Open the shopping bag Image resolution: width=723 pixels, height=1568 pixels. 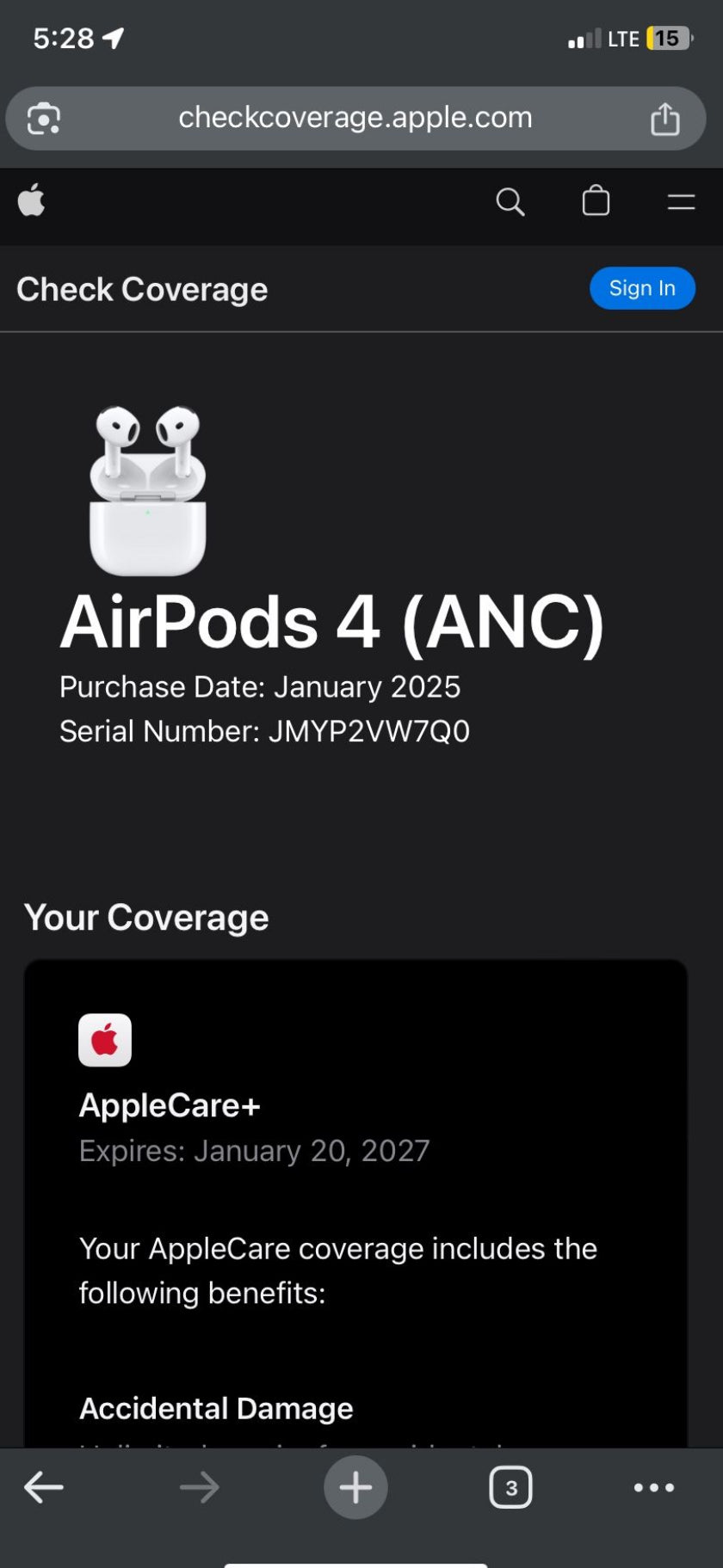pos(596,202)
